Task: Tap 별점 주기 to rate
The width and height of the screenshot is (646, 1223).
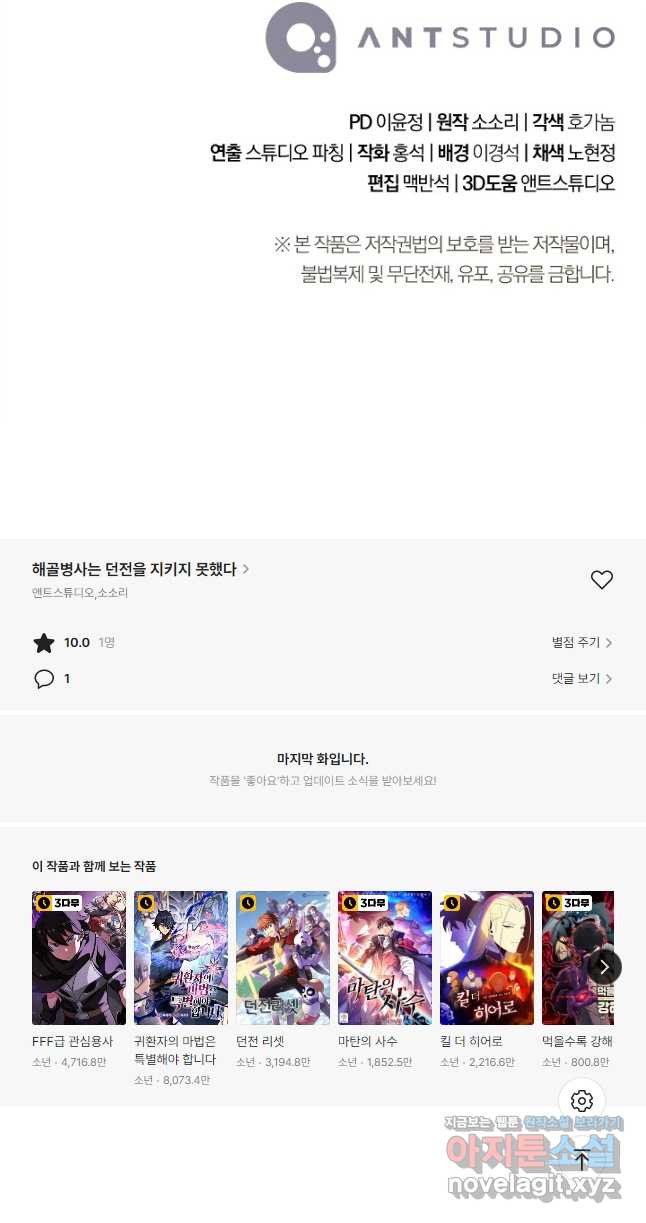Action: [x=581, y=643]
